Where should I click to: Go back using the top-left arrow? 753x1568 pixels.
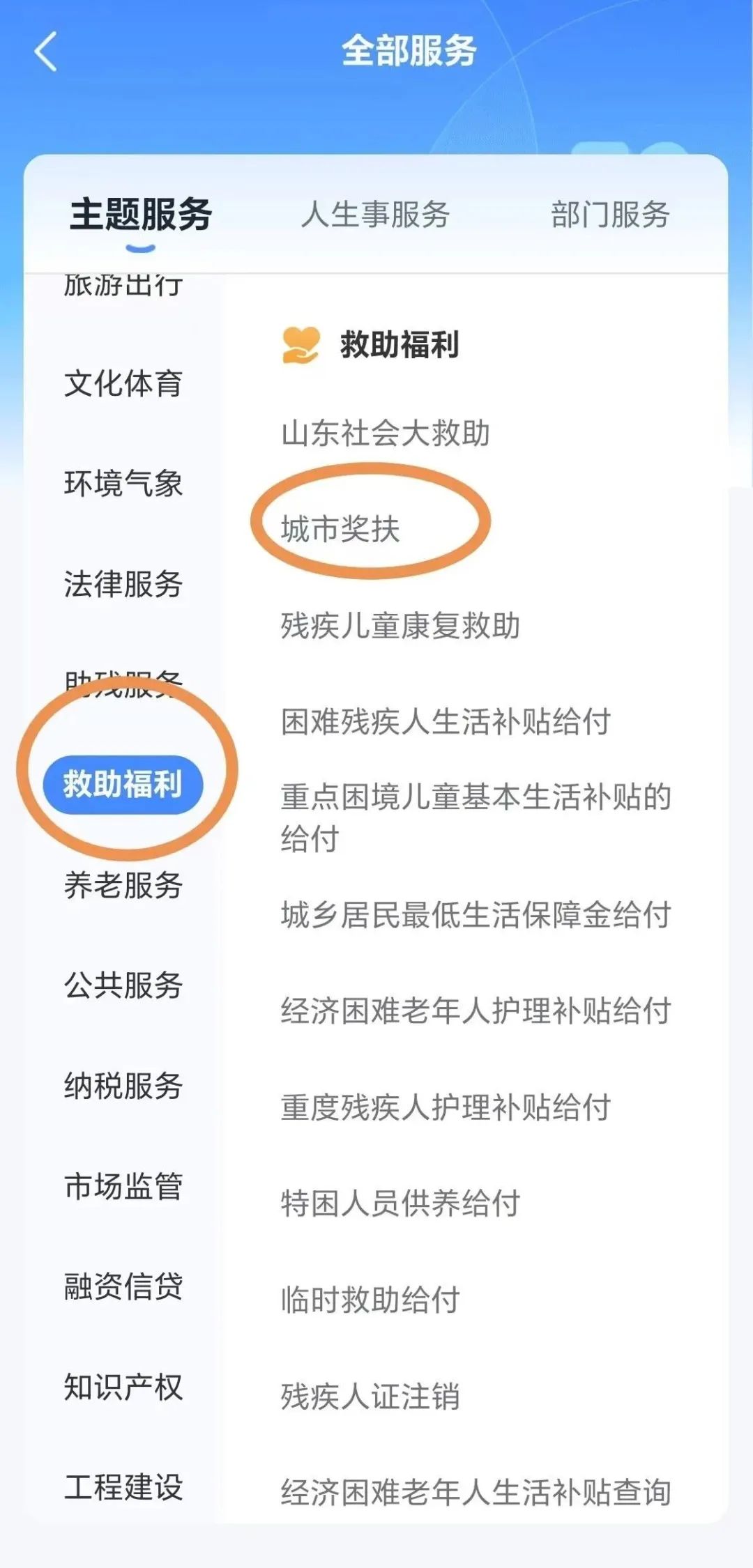coord(46,52)
